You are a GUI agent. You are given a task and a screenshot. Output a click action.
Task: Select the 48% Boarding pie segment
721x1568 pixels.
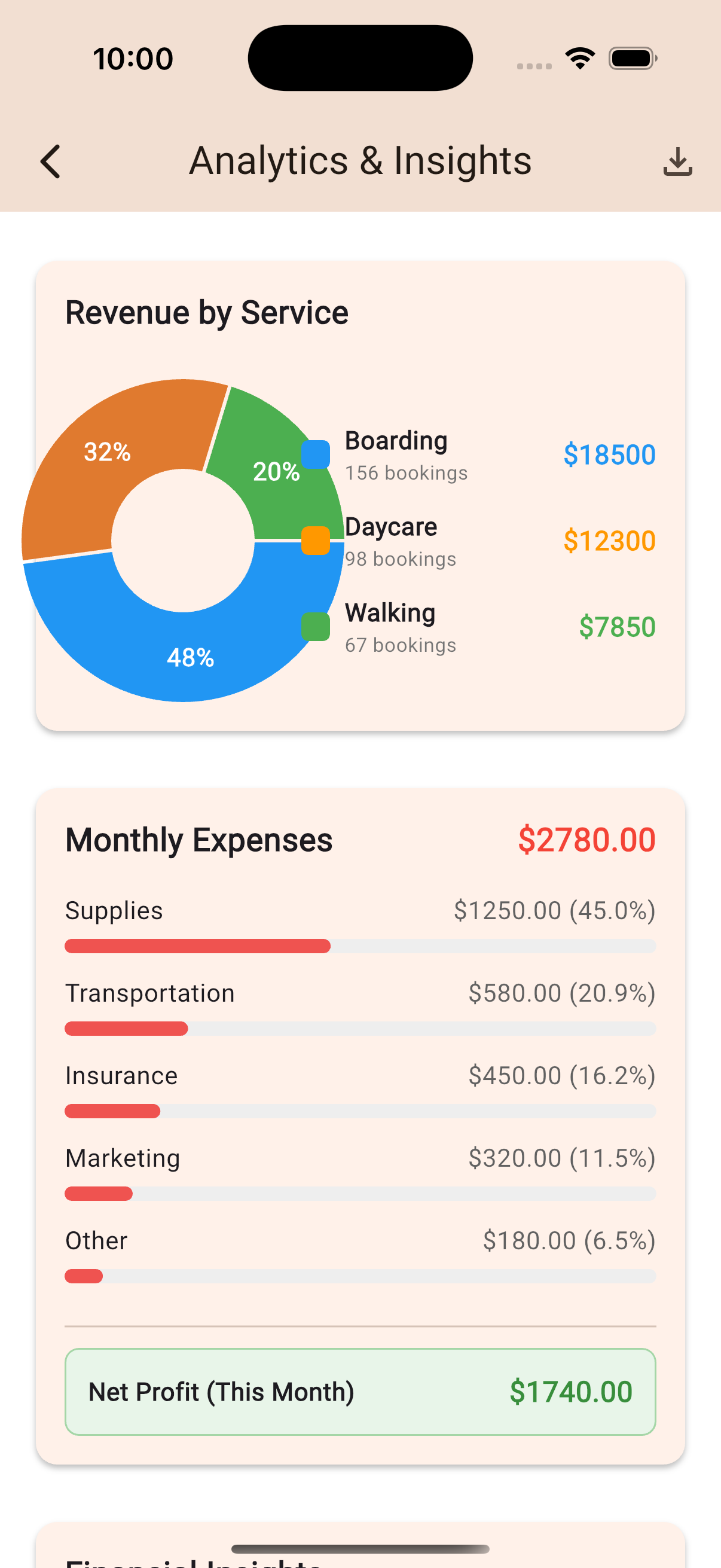(190, 657)
